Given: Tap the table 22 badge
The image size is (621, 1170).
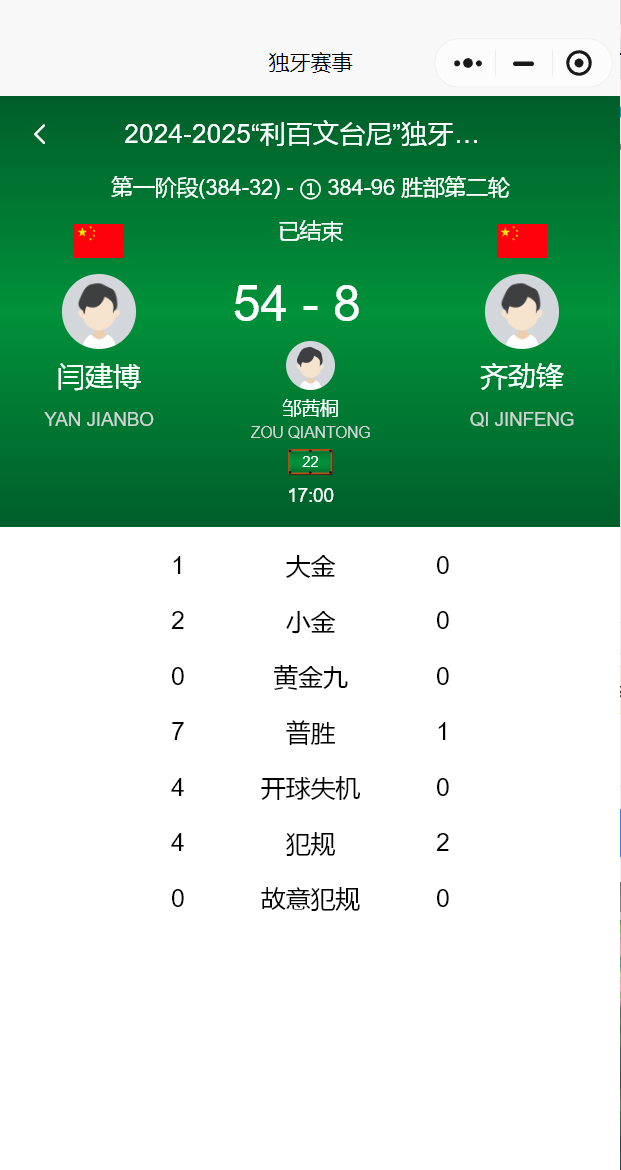Looking at the screenshot, I should [310, 462].
